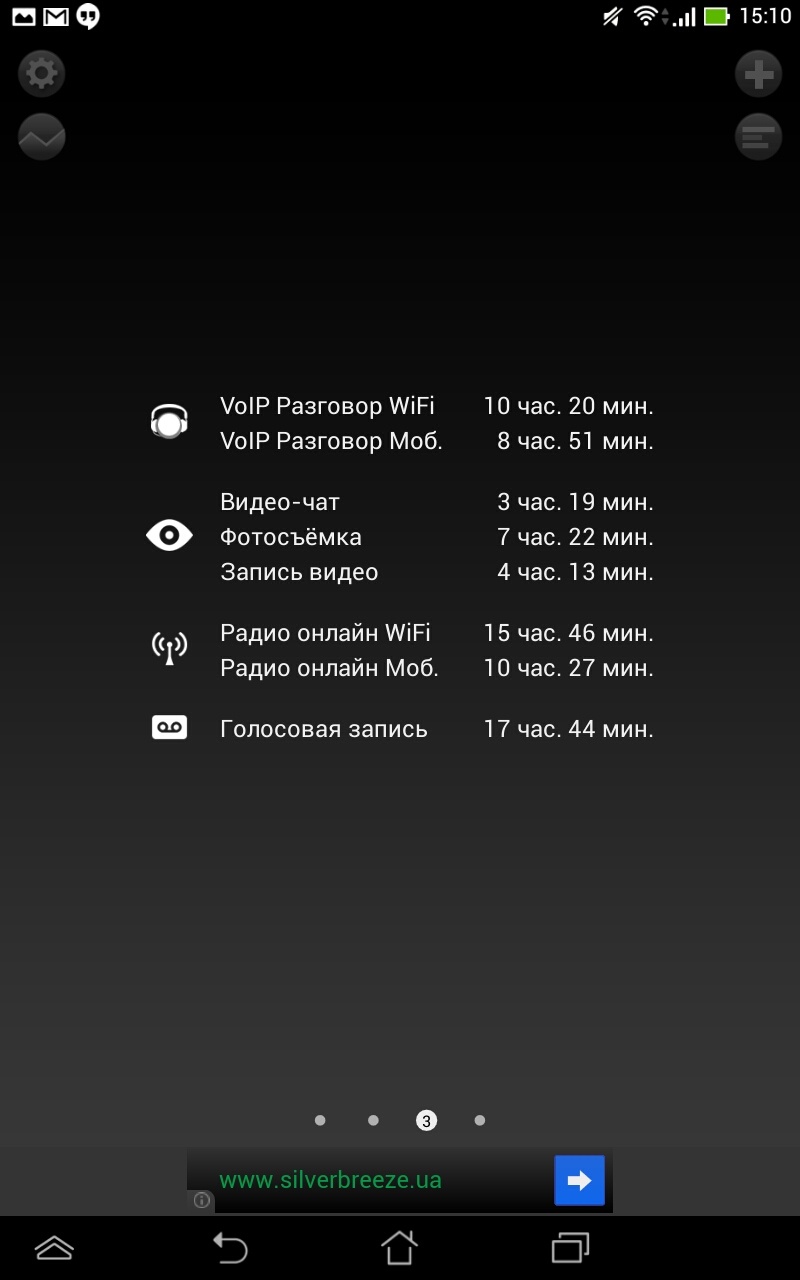Open the ad info icon
This screenshot has width=800, height=1280.
pyautogui.click(x=201, y=1200)
